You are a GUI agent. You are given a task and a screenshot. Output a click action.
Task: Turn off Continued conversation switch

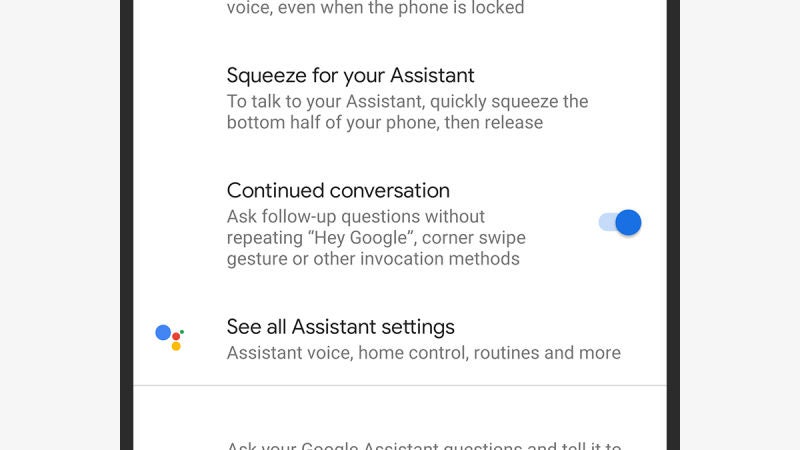pyautogui.click(x=619, y=222)
